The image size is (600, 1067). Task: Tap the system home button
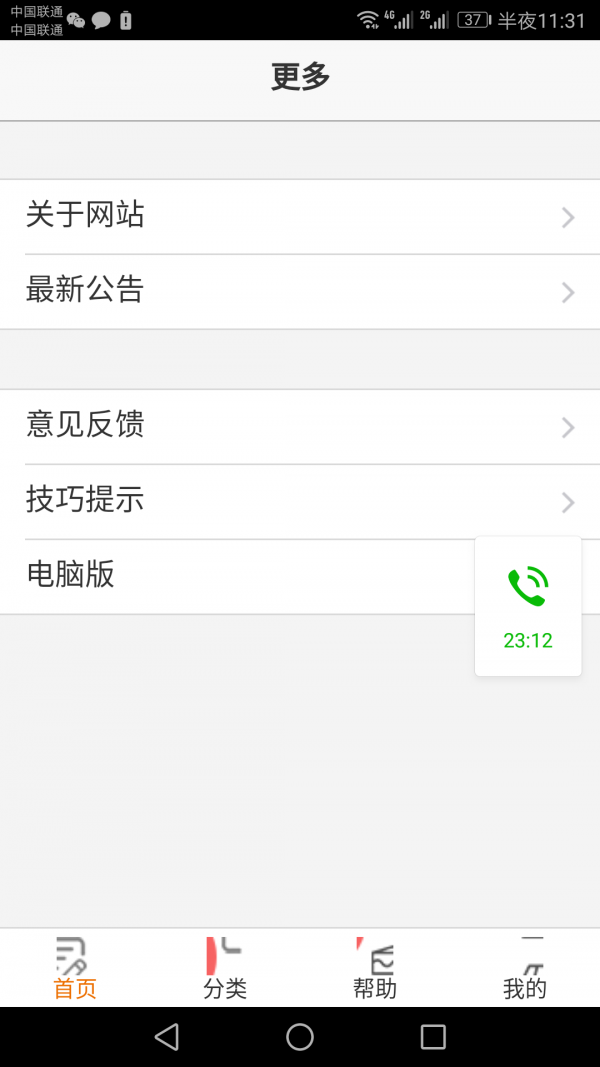(300, 1037)
